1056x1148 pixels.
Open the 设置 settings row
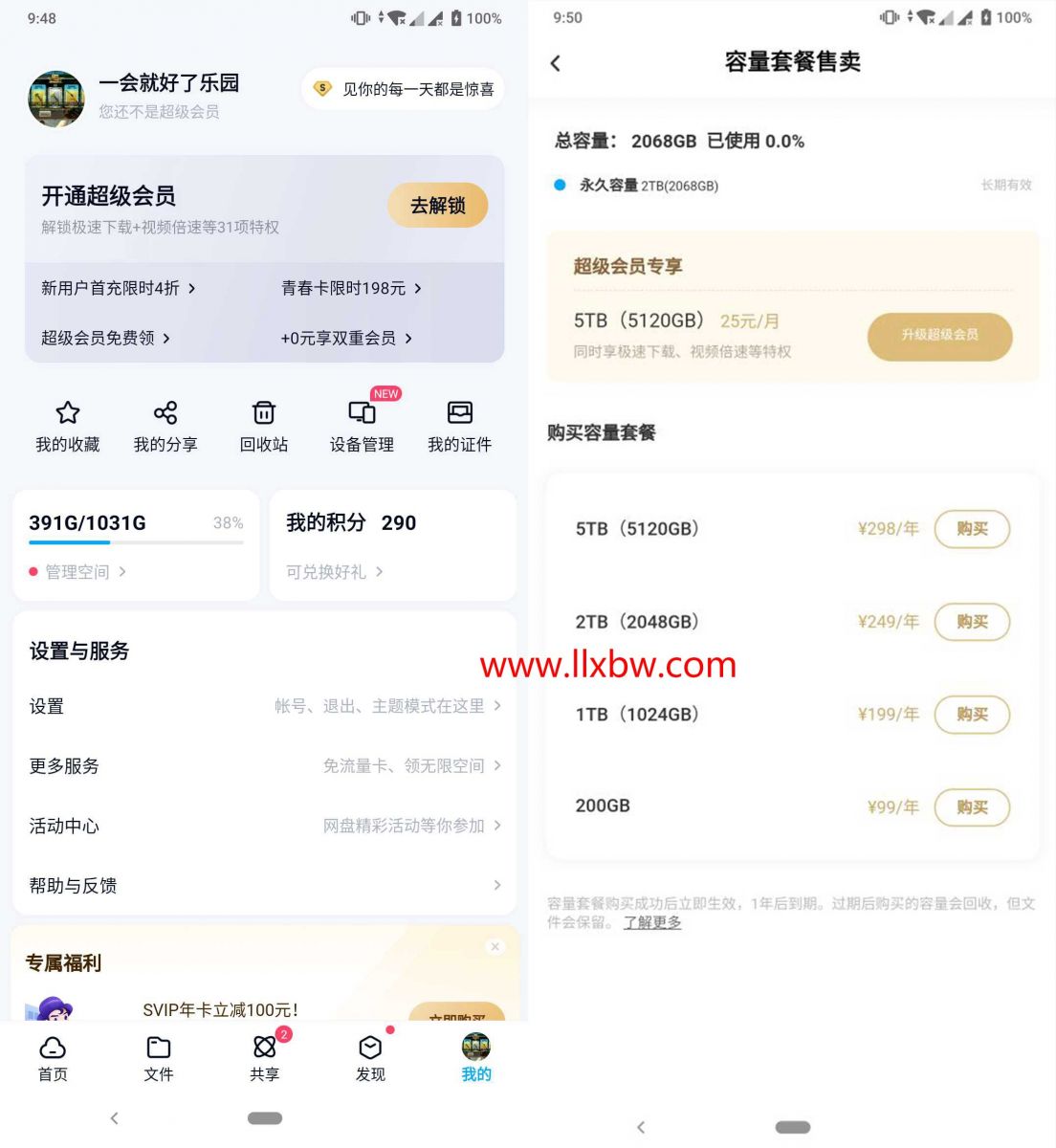(265, 706)
